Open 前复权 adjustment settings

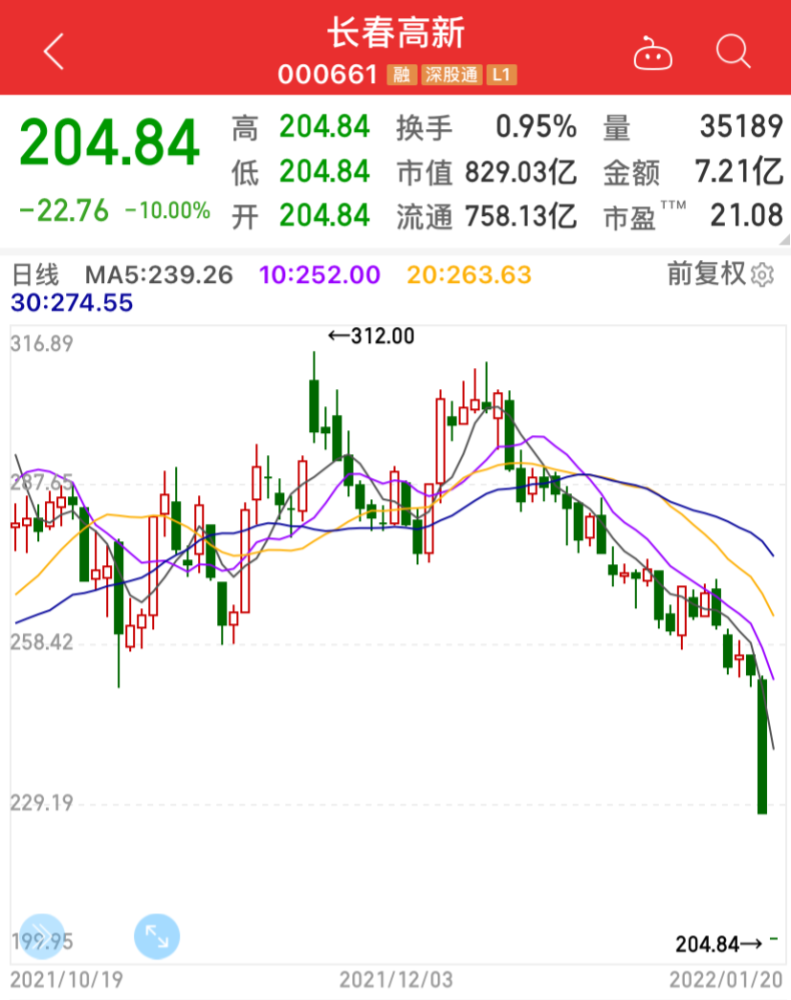[720, 274]
